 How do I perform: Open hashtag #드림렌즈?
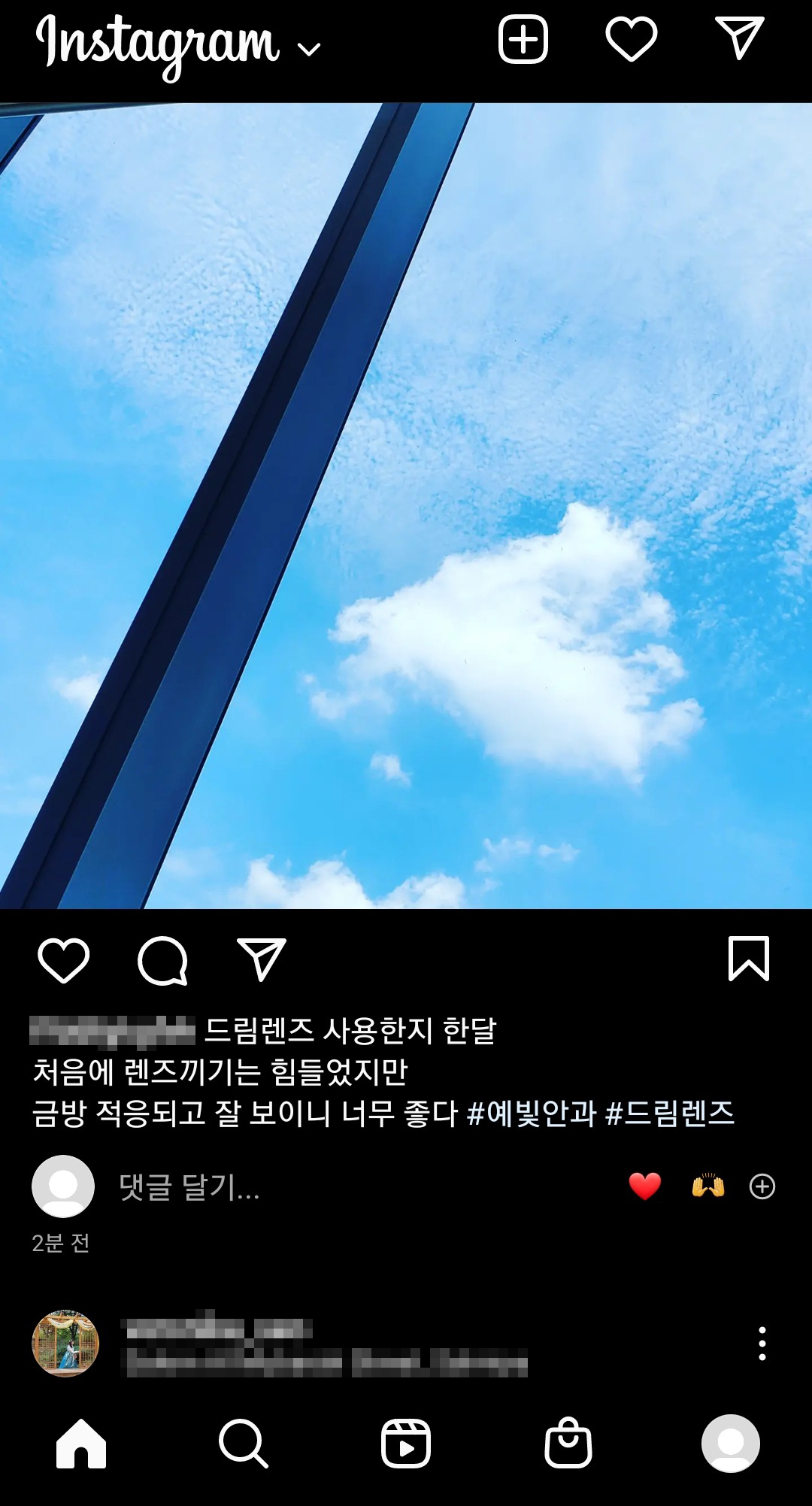click(x=669, y=1114)
